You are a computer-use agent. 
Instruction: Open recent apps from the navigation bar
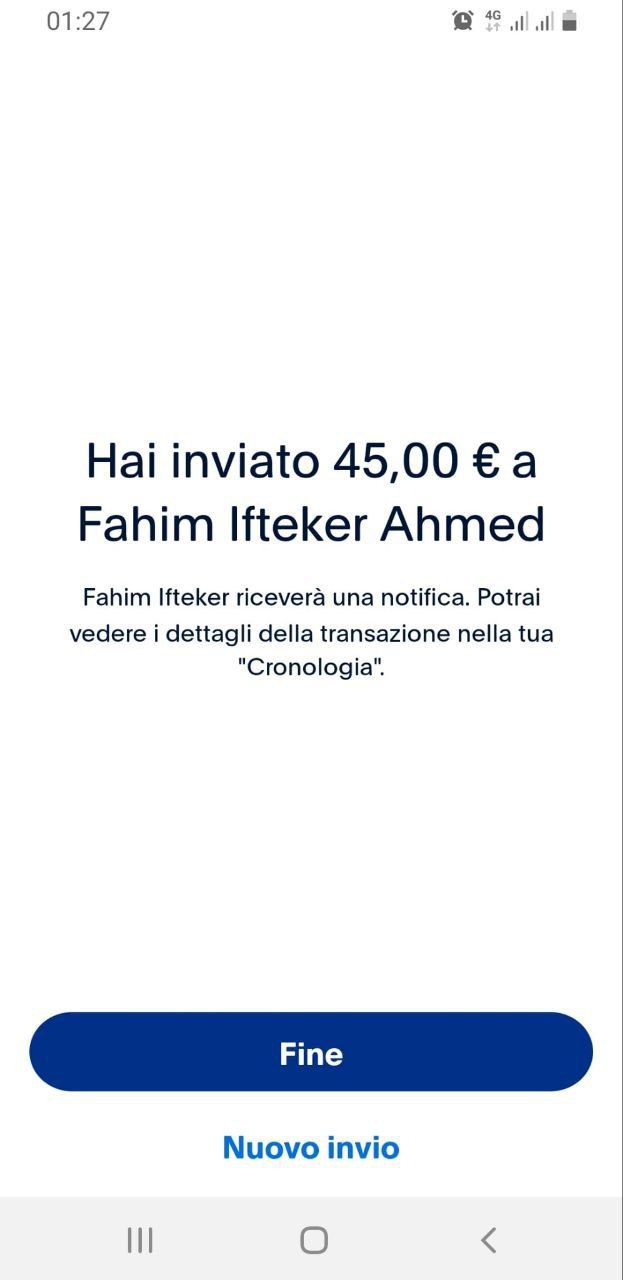[x=140, y=1240]
